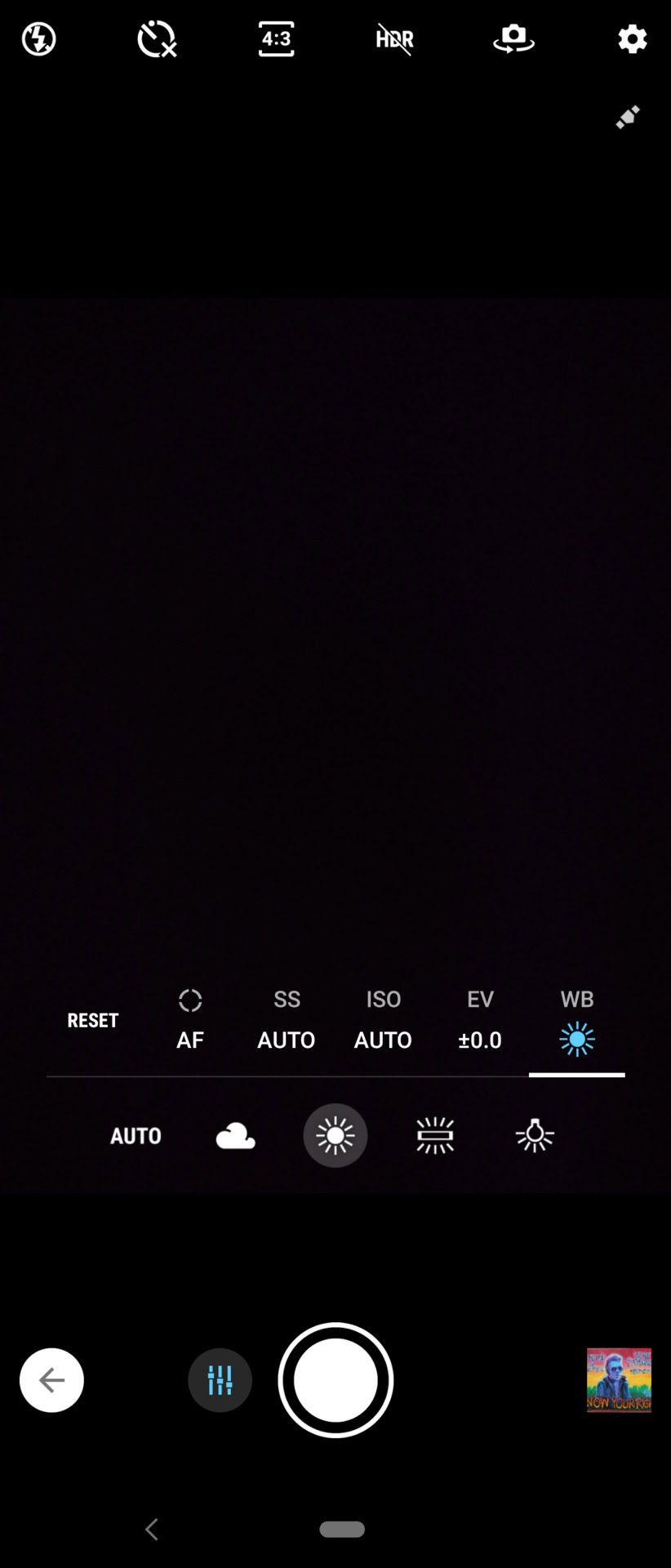
Task: Select the SS shutter speed control
Action: (287, 1020)
